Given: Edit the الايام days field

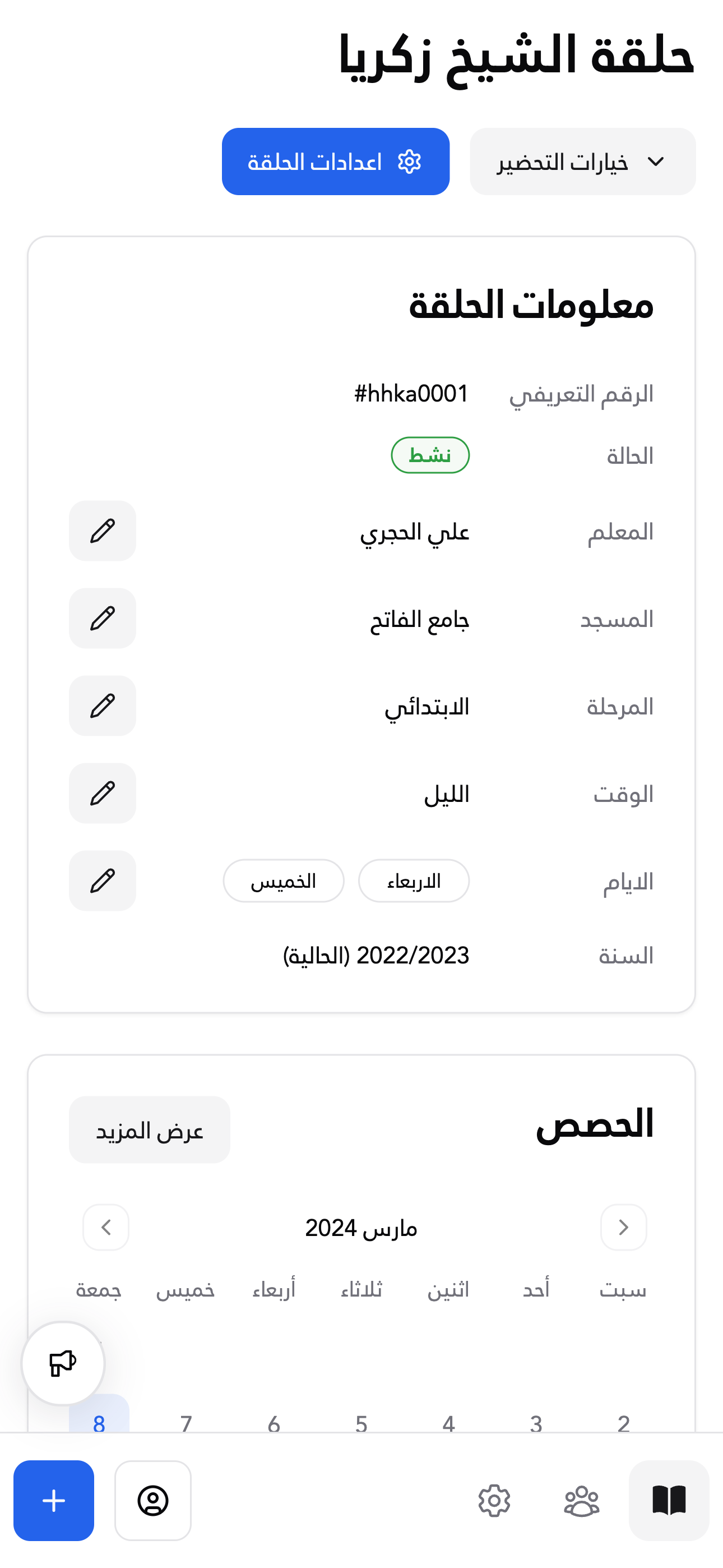Looking at the screenshot, I should [x=102, y=881].
